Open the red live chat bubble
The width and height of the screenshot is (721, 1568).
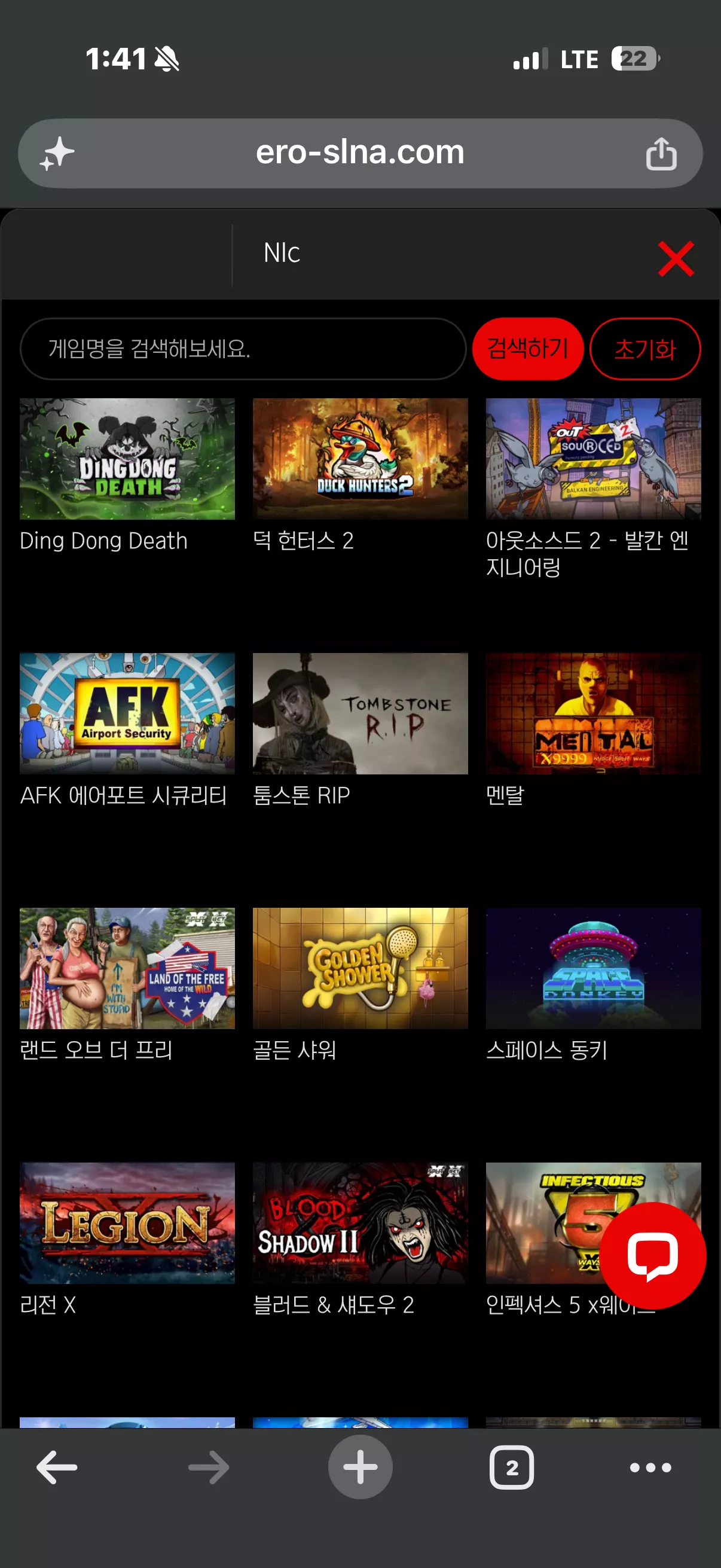point(652,1255)
